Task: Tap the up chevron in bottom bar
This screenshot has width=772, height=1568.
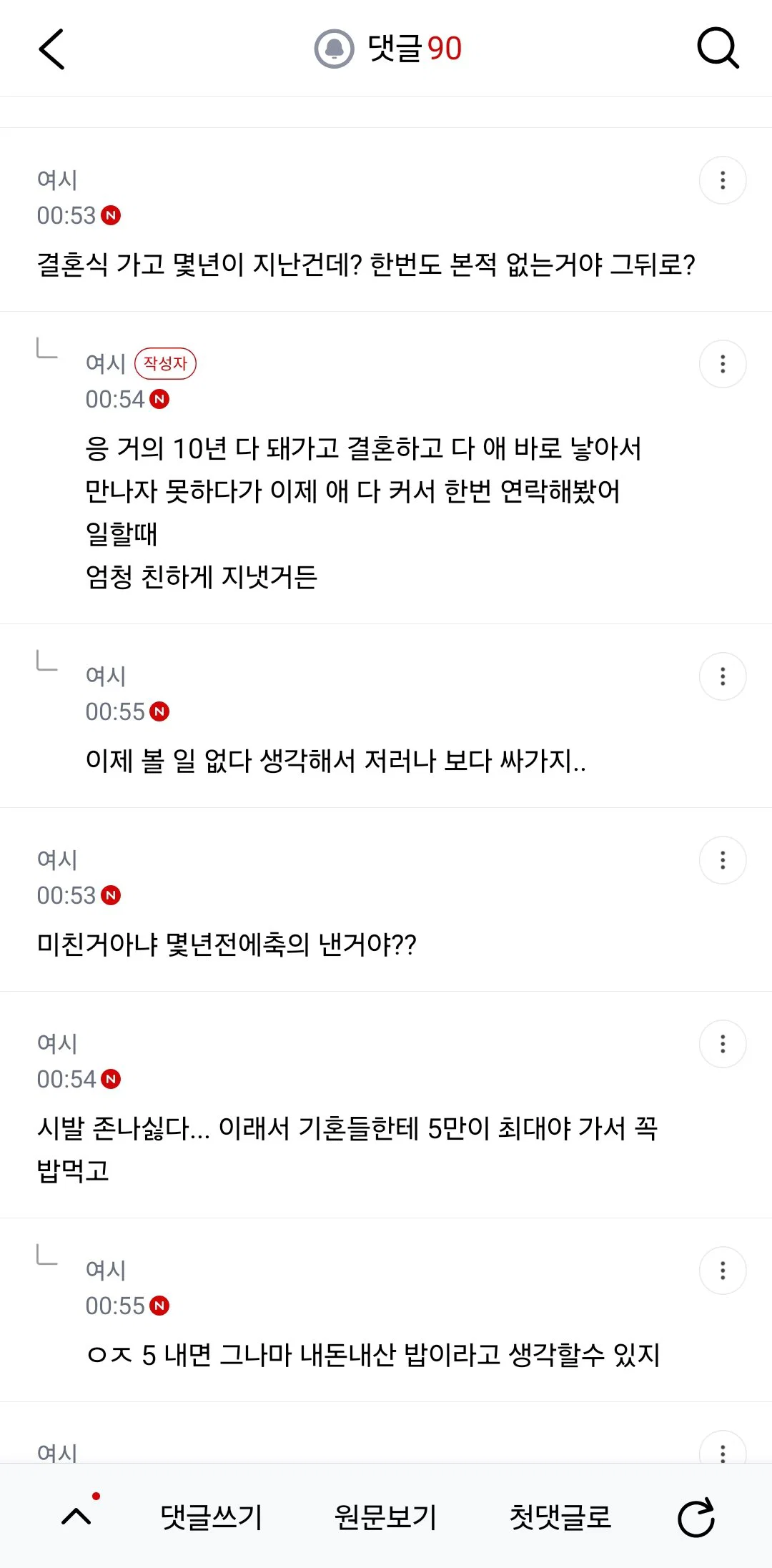Action: (x=76, y=1516)
